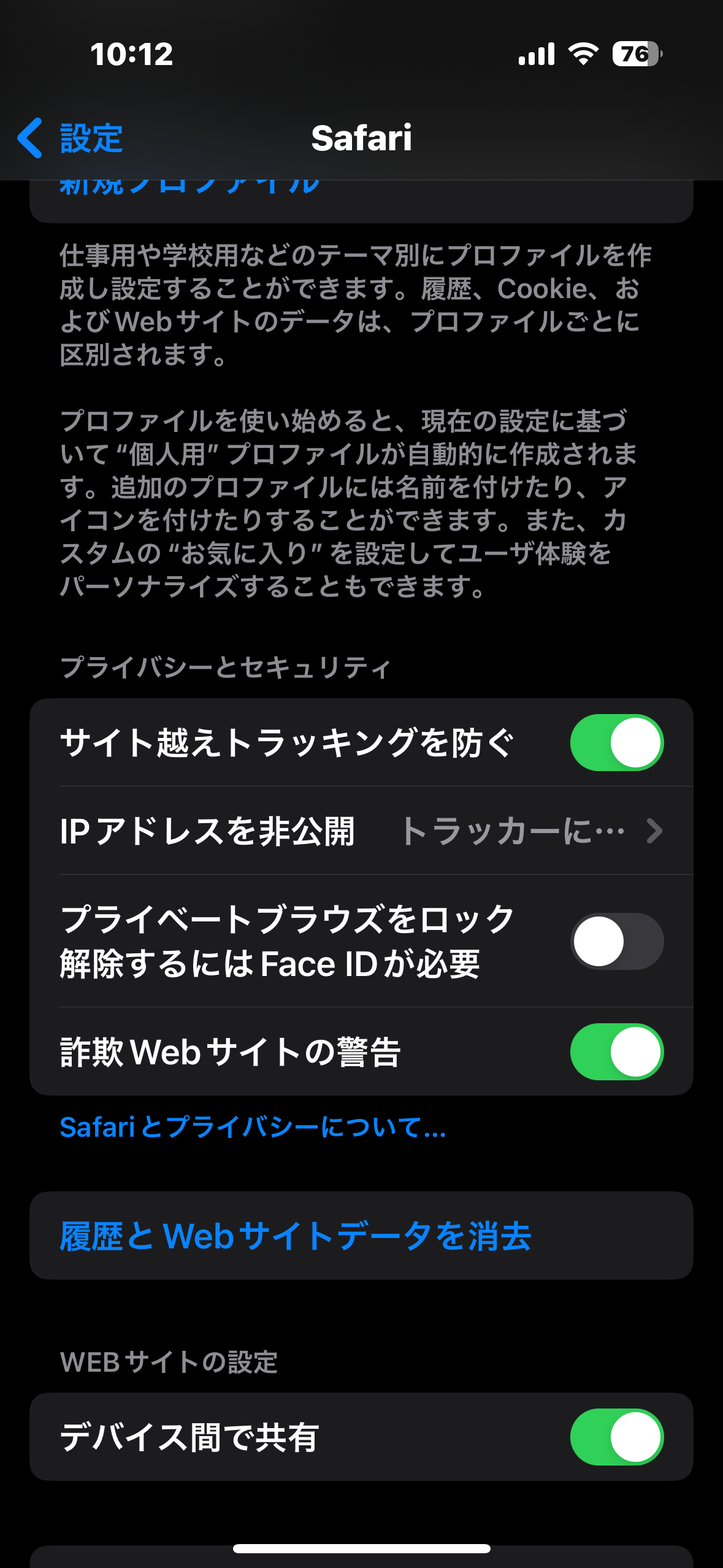Turn off デバイス間で共有
723x1568 pixels.
click(616, 1437)
